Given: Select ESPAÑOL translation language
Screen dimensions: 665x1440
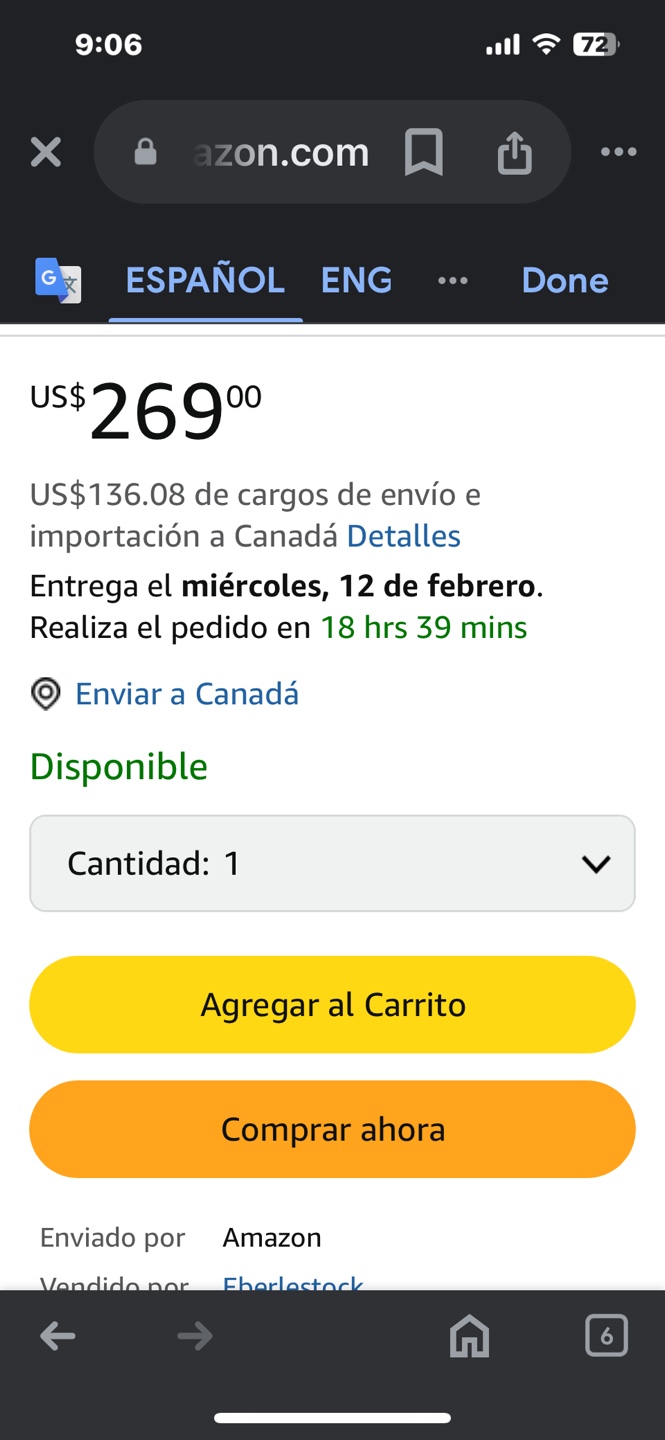Looking at the screenshot, I should tap(205, 280).
